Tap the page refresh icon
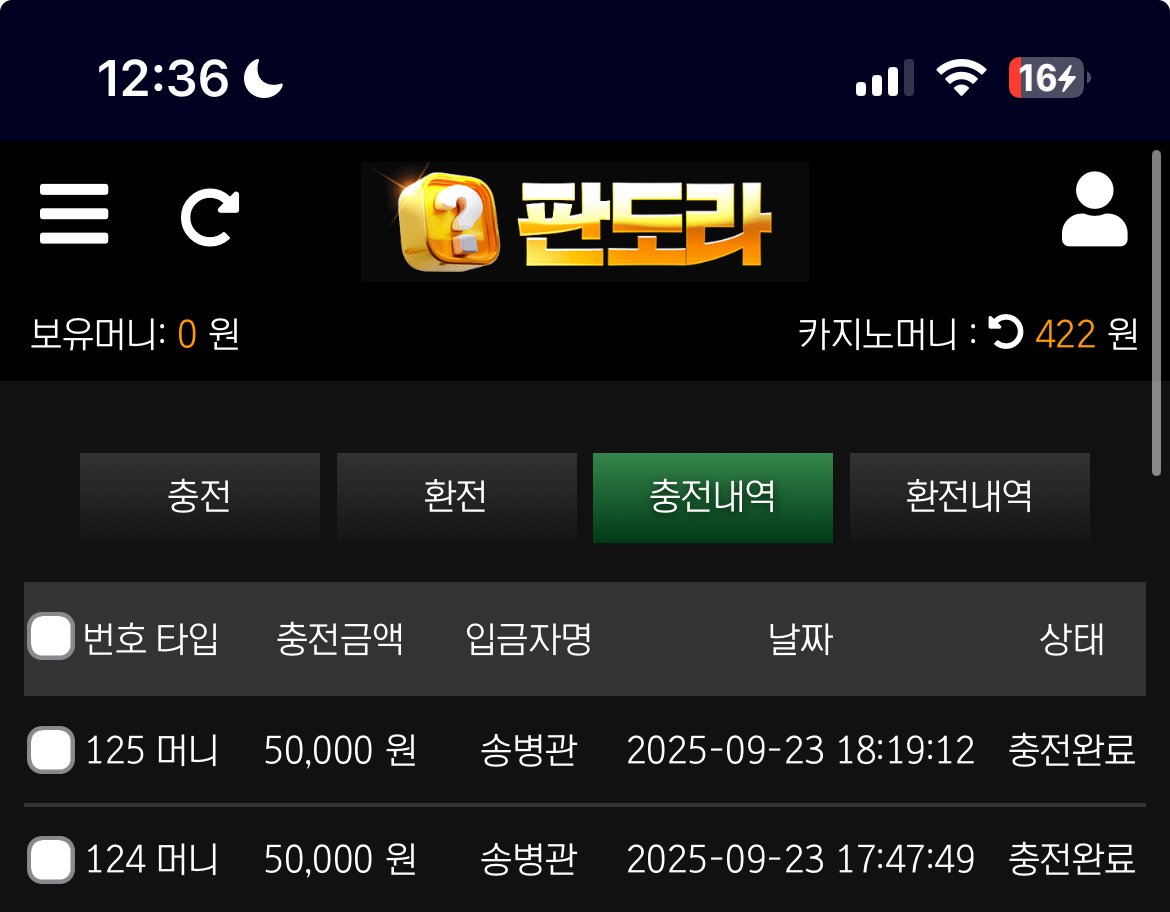Screen dimensions: 1170x912 click(x=210, y=216)
